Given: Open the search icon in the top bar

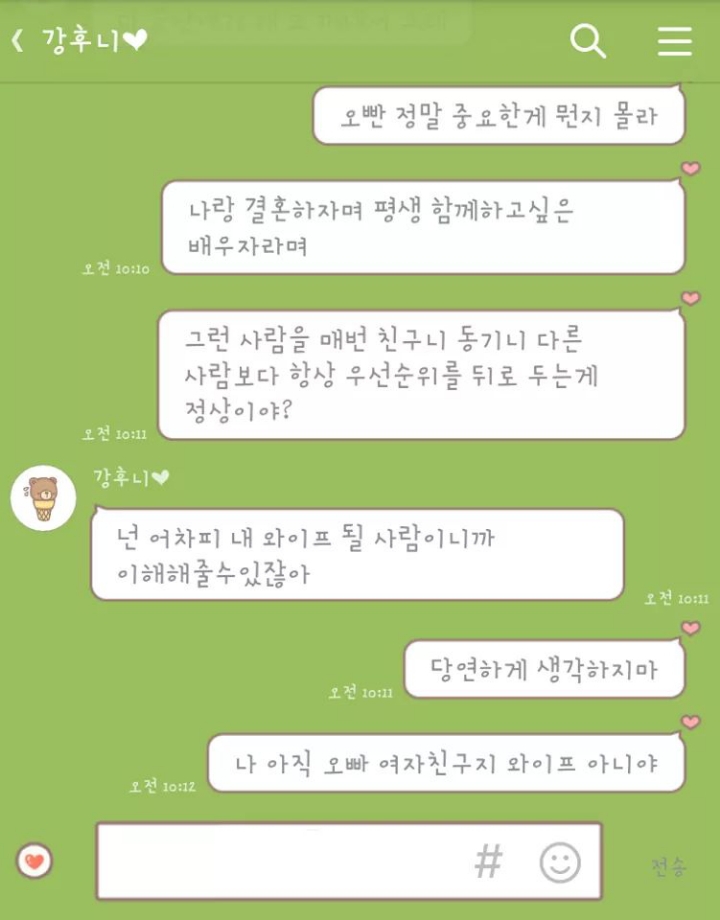Looking at the screenshot, I should coord(590,41).
